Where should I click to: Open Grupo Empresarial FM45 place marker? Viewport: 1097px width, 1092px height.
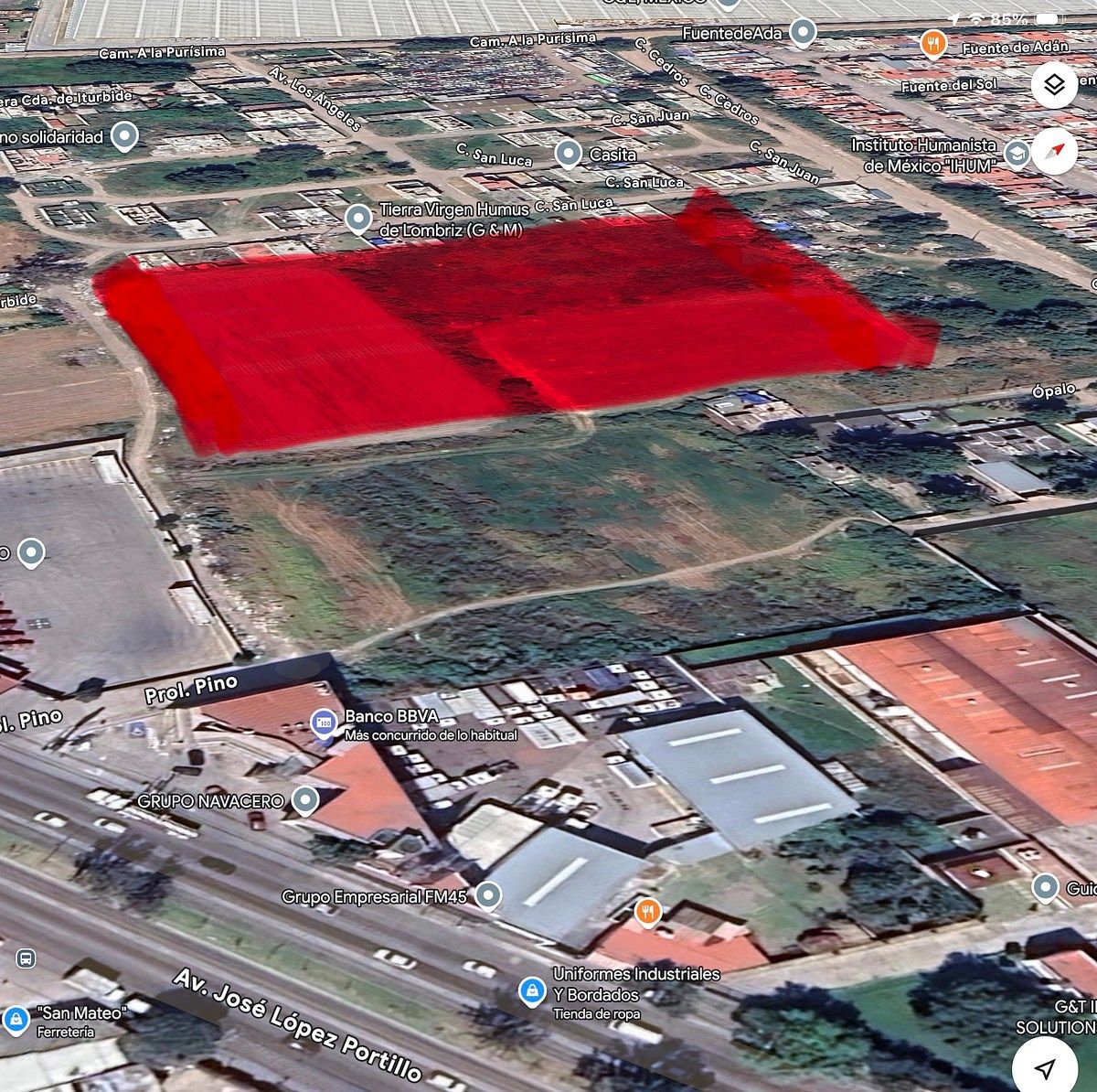(489, 895)
